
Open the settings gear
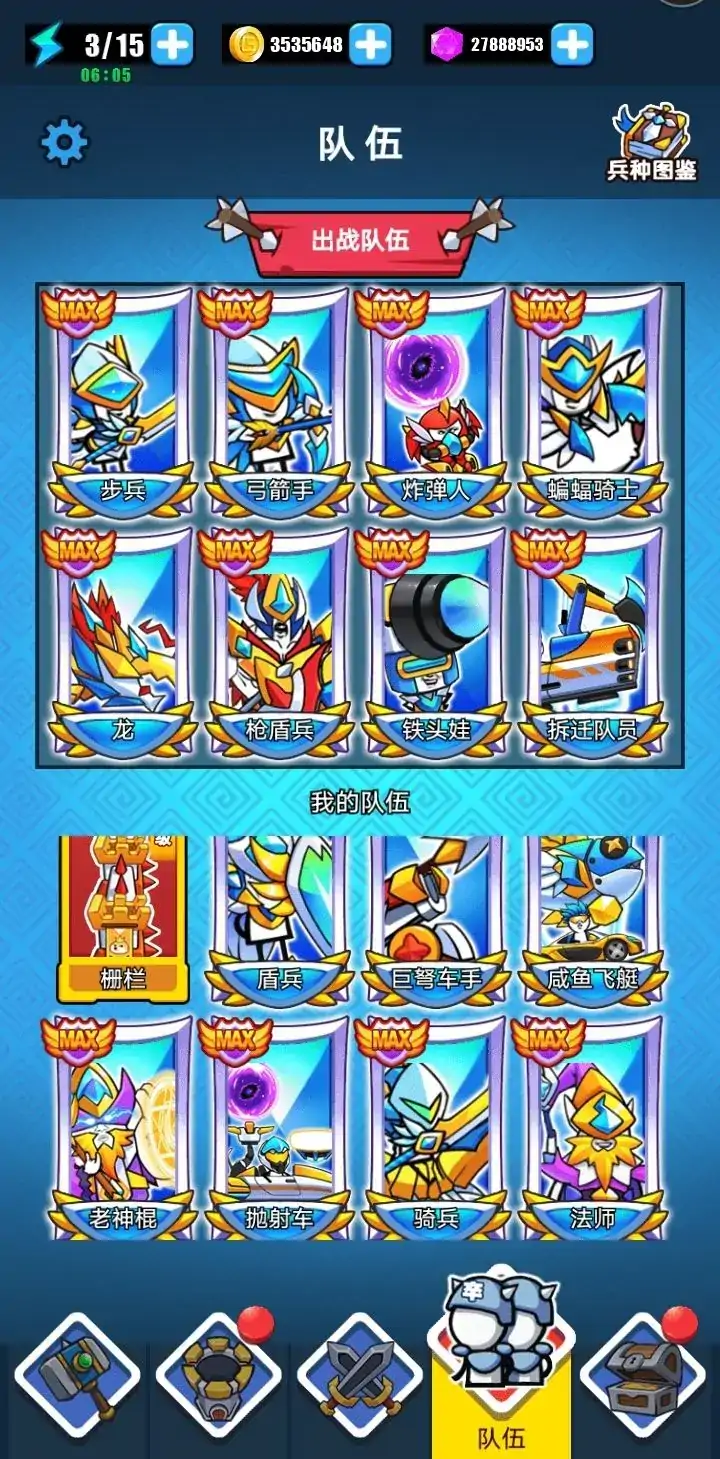pyautogui.click(x=64, y=143)
